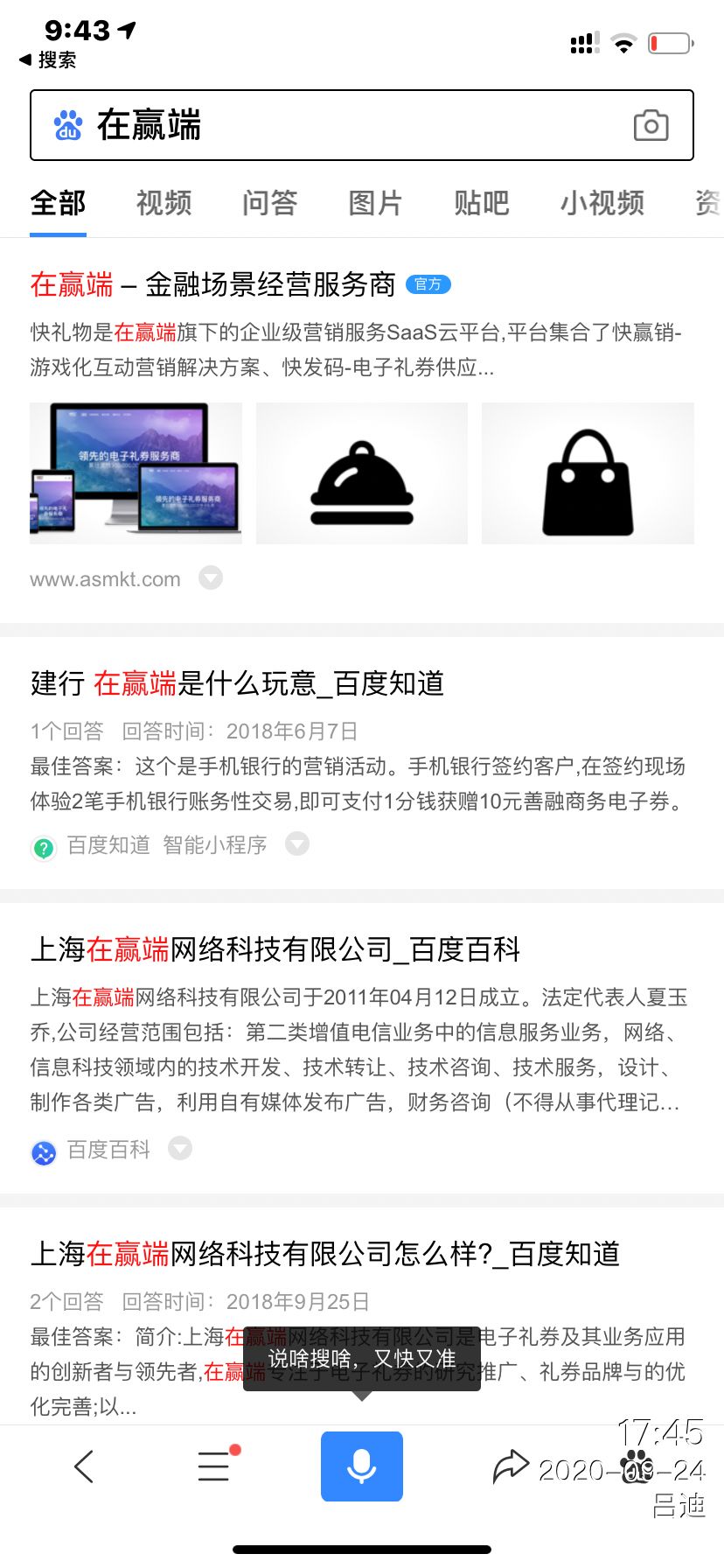
Task: Open 上海在赢端网络科技有限公司怎么样? result
Action: (324, 1254)
